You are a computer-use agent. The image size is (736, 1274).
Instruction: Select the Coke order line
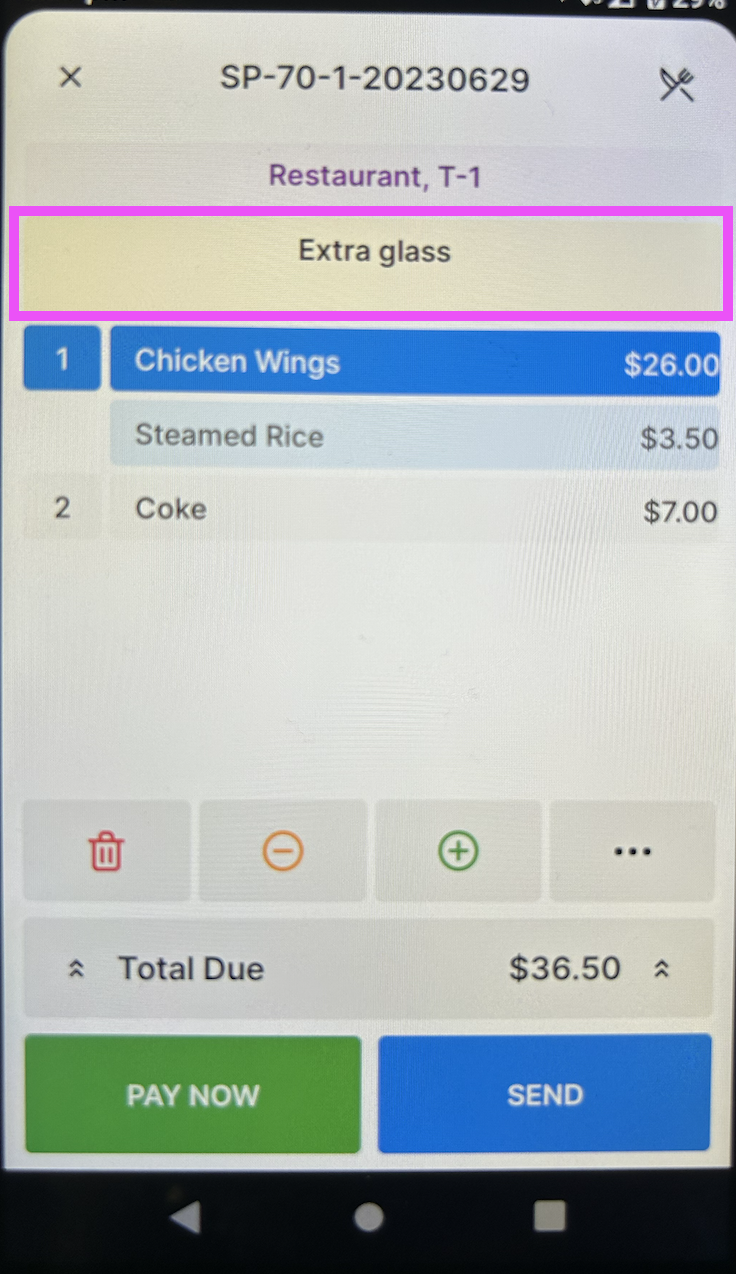(414, 510)
